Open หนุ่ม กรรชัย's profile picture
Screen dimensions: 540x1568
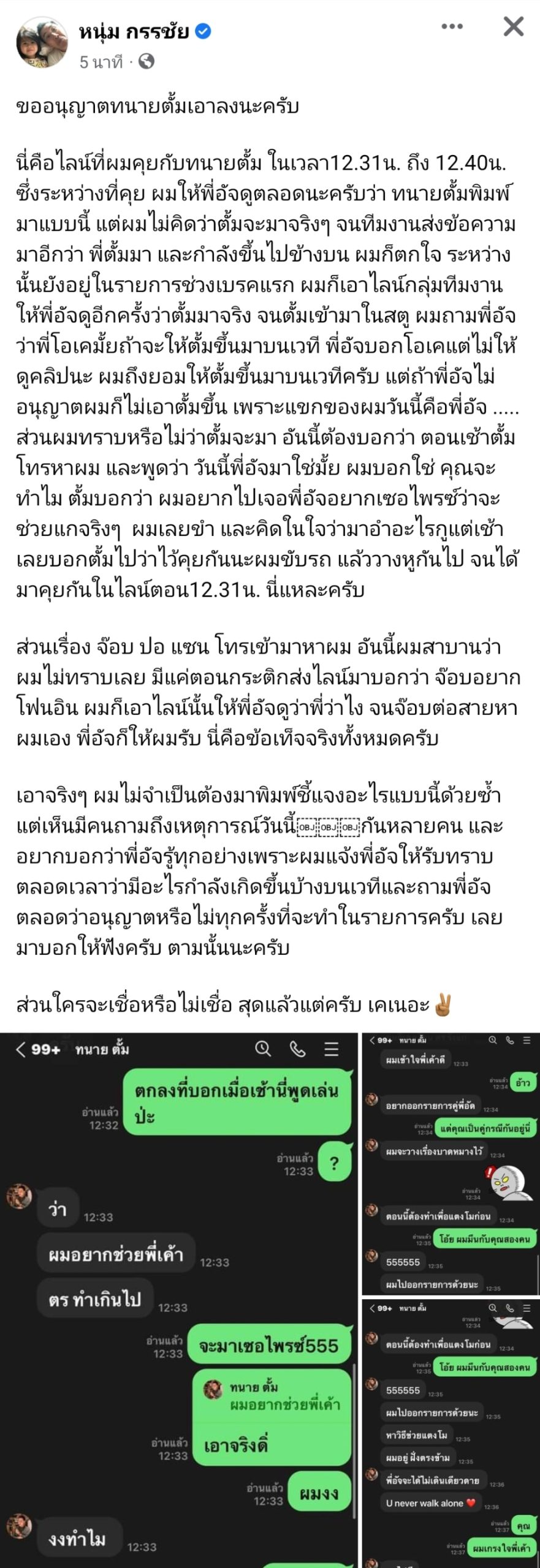click(x=41, y=42)
